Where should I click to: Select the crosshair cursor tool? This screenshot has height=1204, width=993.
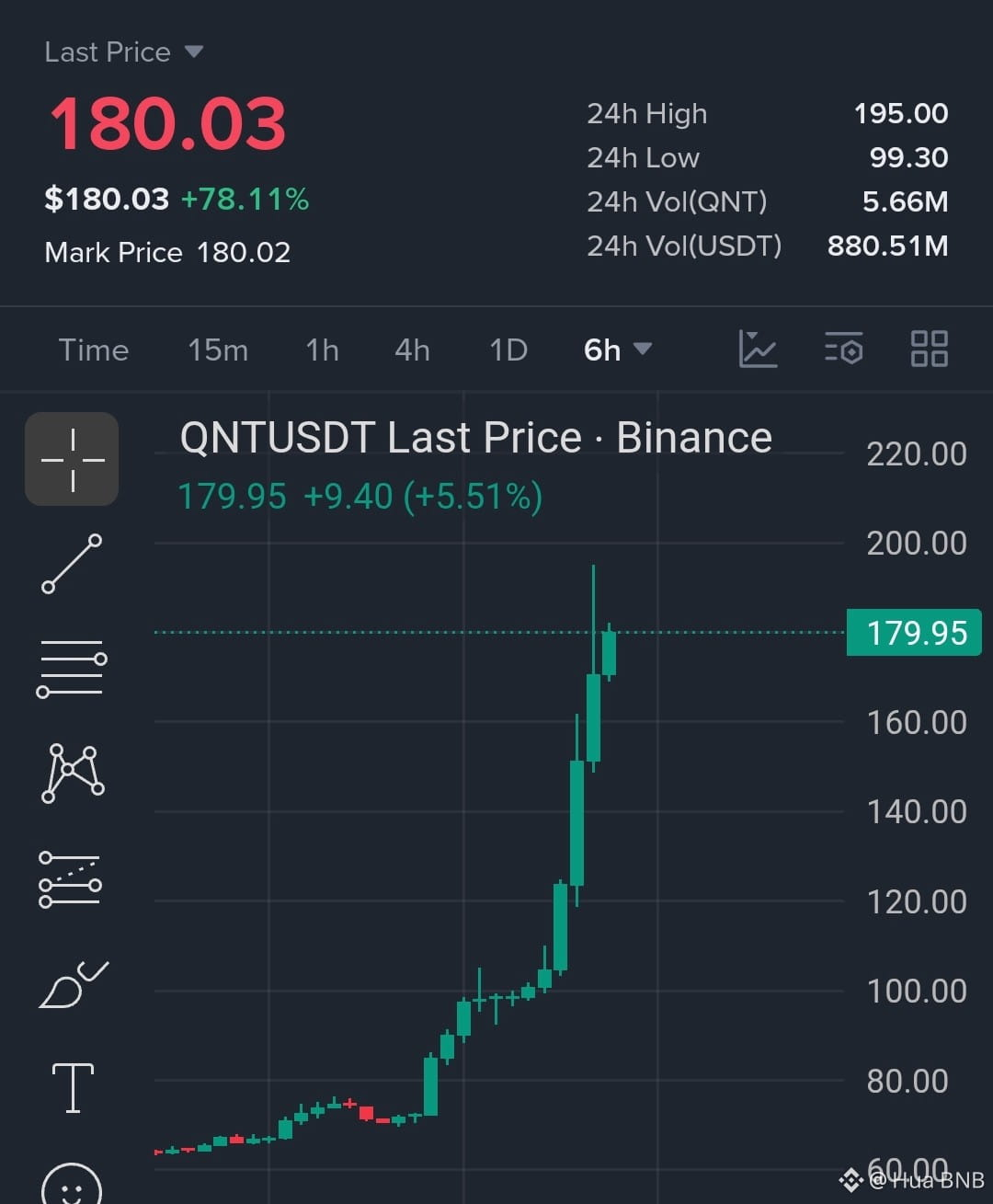pyautogui.click(x=72, y=459)
